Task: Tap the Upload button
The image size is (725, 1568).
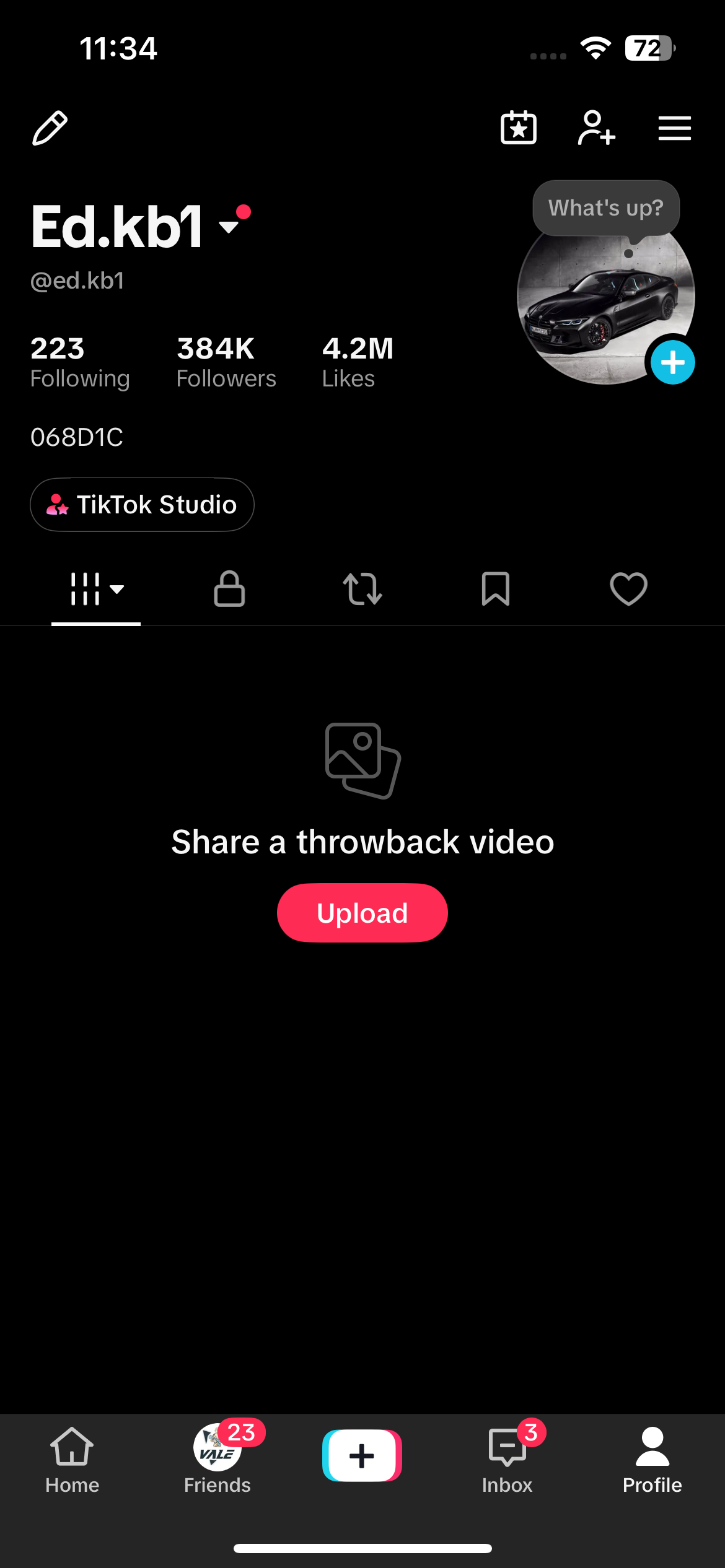Action: (362, 913)
